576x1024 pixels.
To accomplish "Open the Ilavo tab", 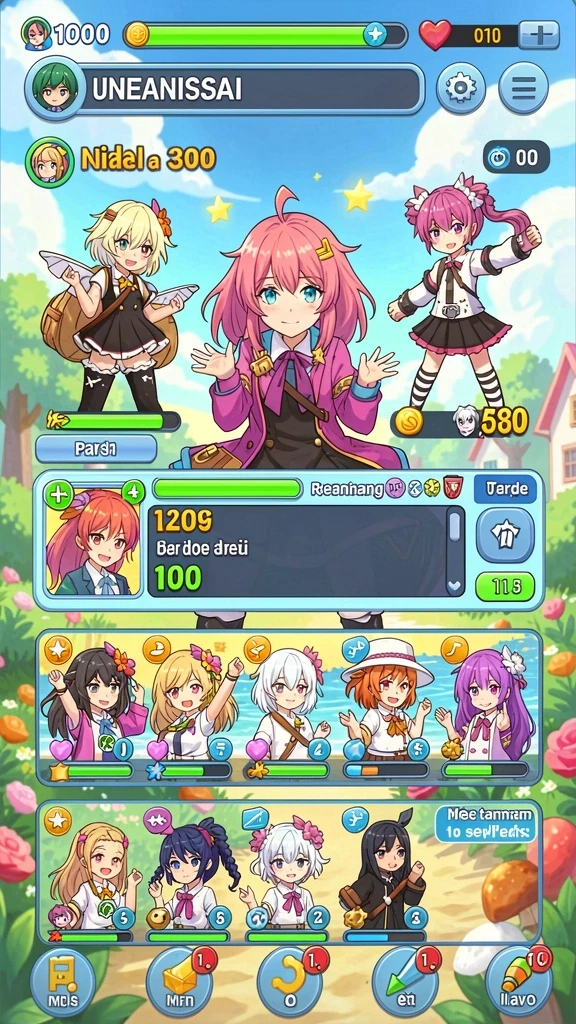I will pyautogui.click(x=517, y=983).
